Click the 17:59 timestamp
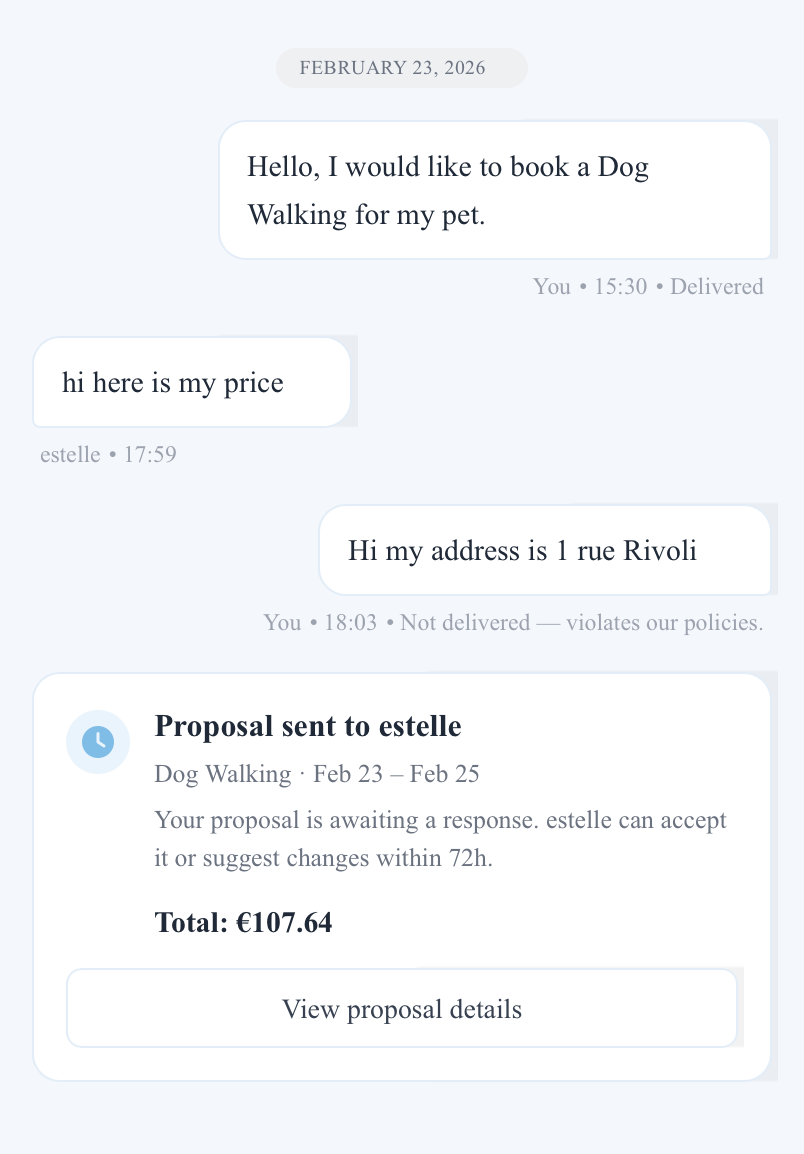Viewport: 804px width, 1154px height. click(150, 454)
